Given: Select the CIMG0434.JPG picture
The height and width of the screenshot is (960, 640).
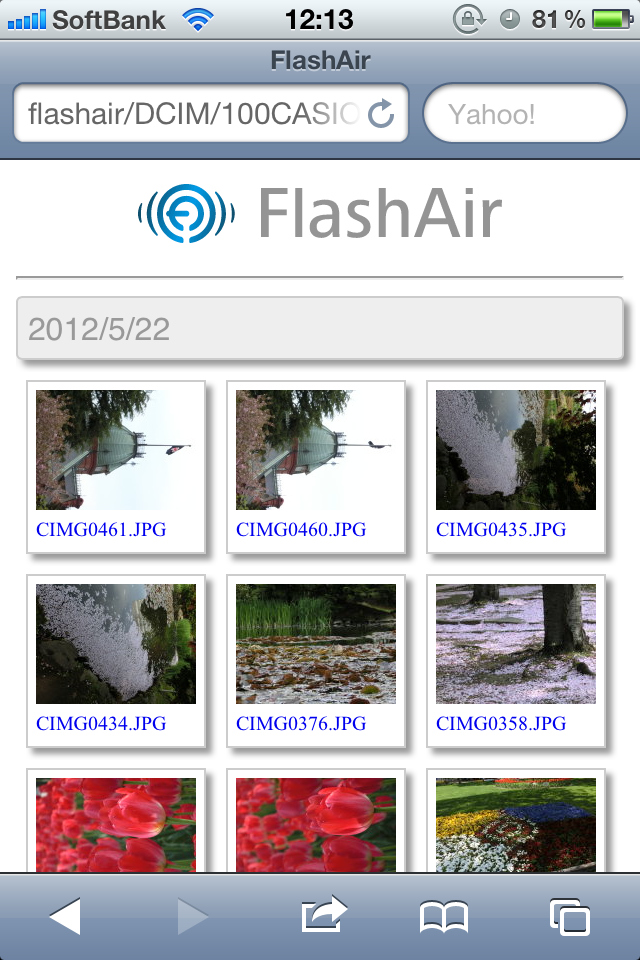Looking at the screenshot, I should click(x=116, y=645).
